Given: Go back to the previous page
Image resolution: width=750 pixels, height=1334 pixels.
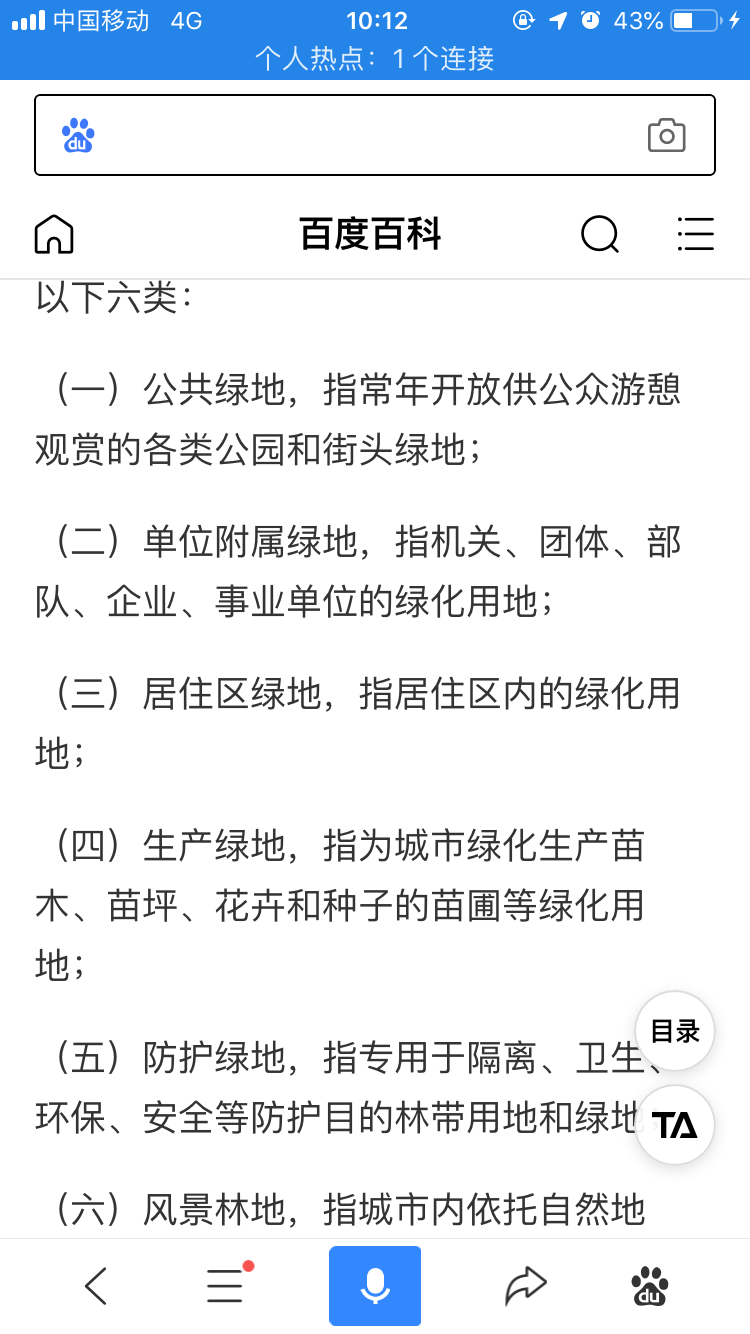Looking at the screenshot, I should pos(96,1286).
